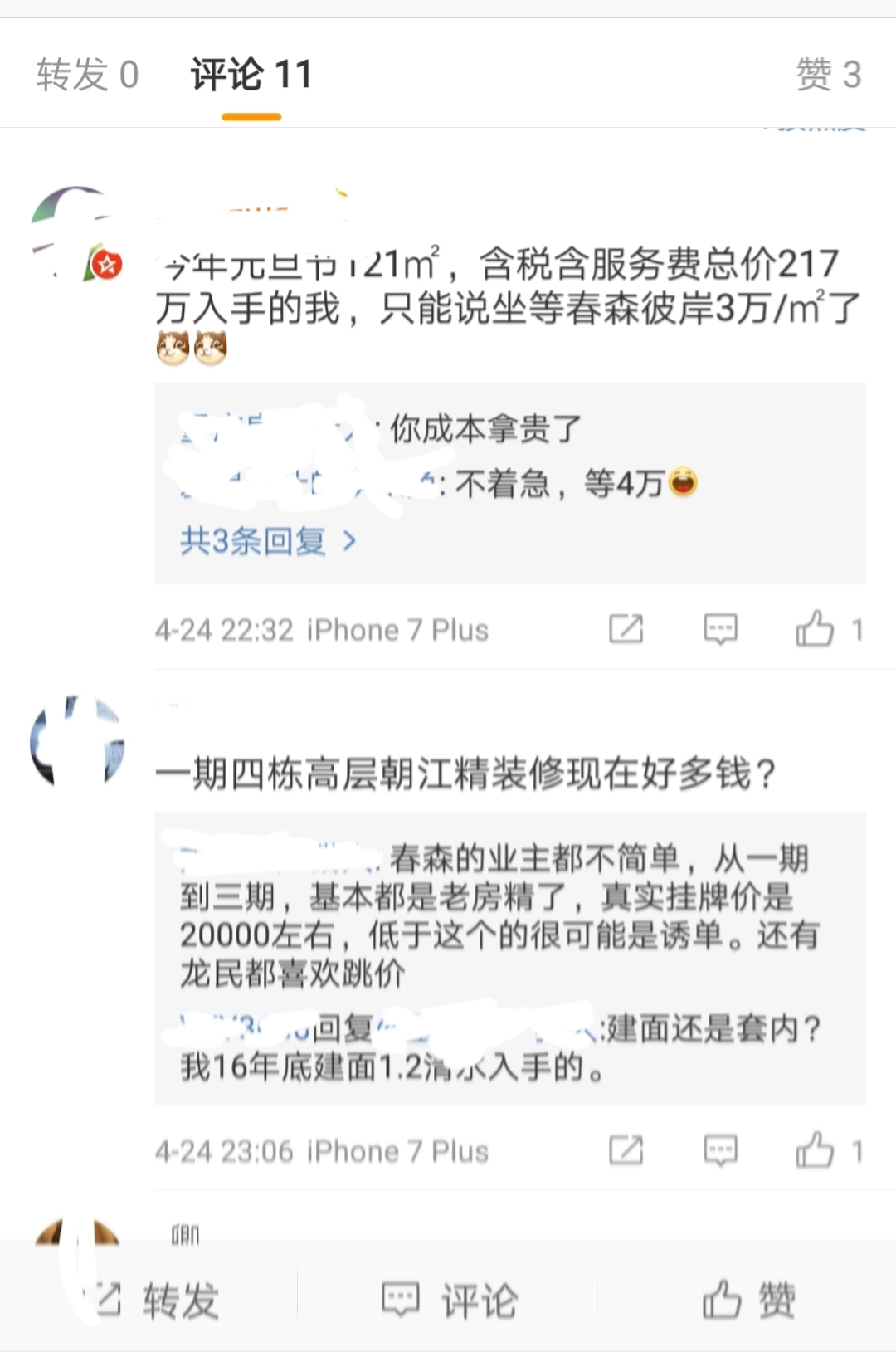The image size is (896, 1352).
Task: Click the thumbs-up icon on the first comment
Action: 818,629
